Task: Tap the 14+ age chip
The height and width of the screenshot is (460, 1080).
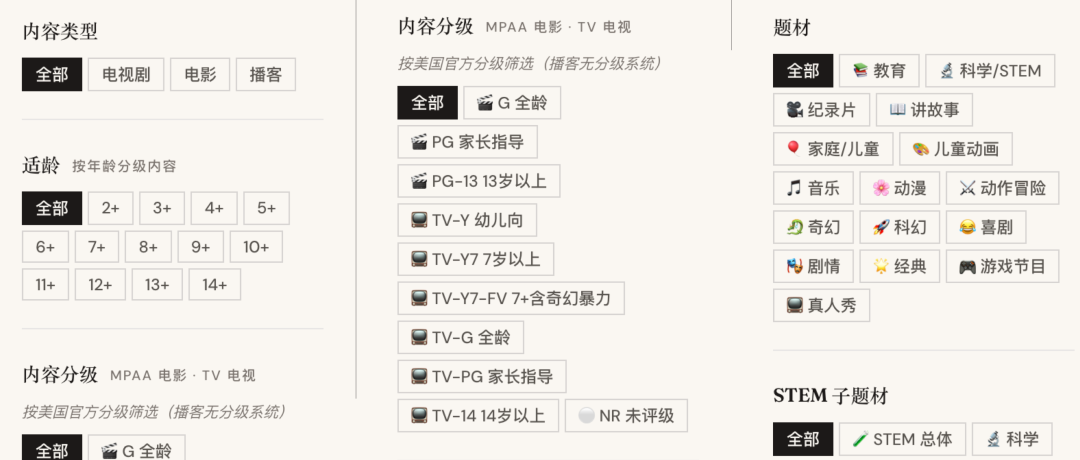Action: 215,284
